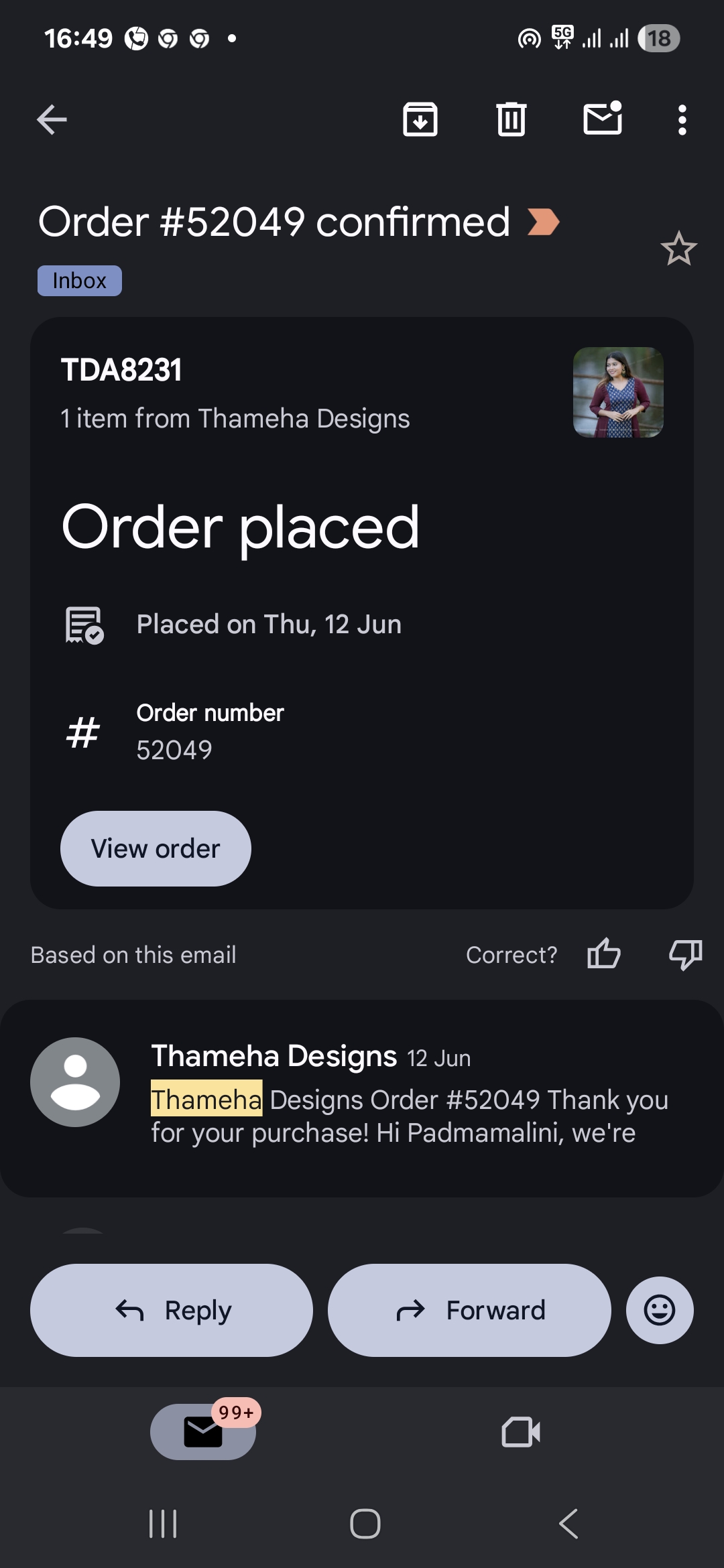Toggle the importance marker beside the subject
The width and height of the screenshot is (724, 1568).
[x=543, y=222]
